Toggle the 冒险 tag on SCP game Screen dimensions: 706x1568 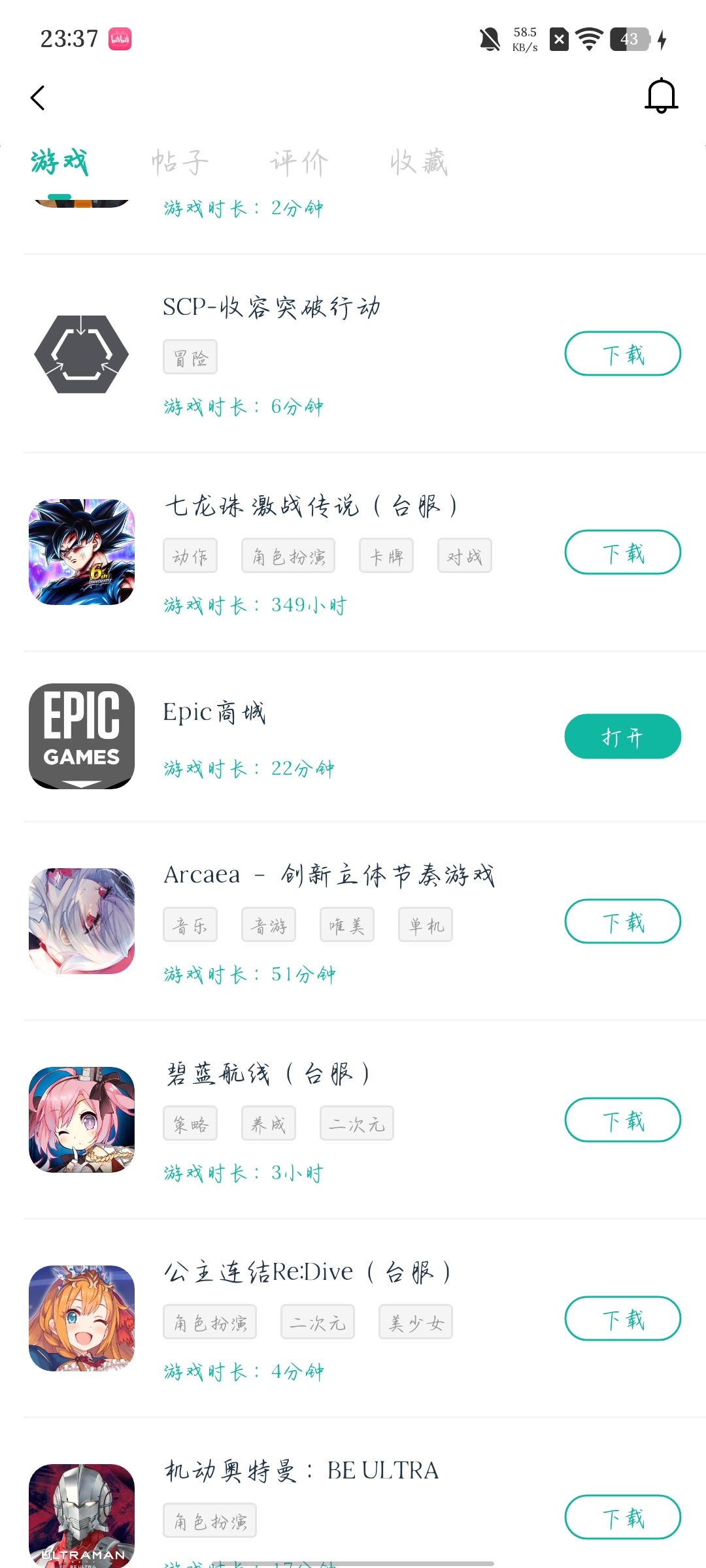point(190,357)
